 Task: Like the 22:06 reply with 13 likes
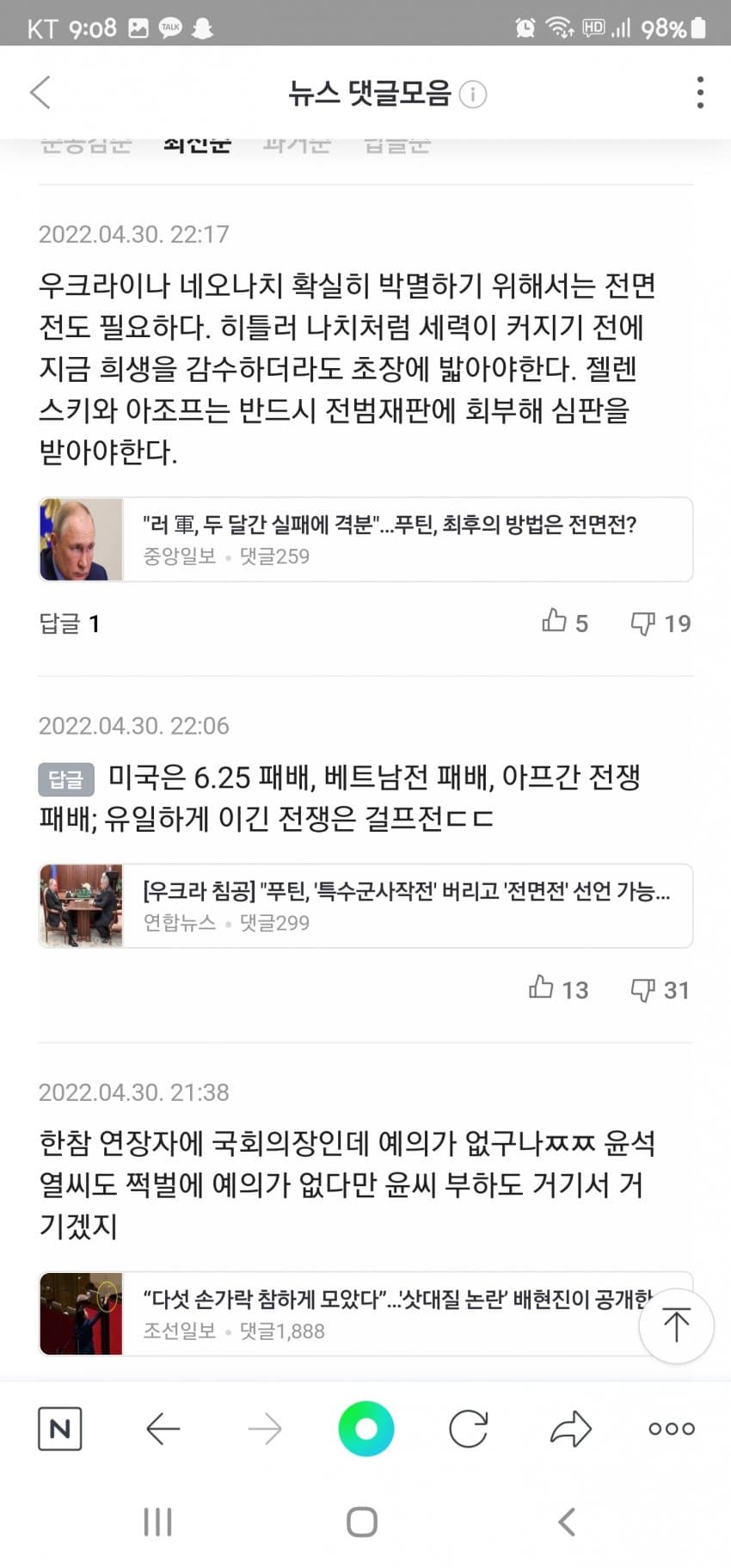[558, 988]
